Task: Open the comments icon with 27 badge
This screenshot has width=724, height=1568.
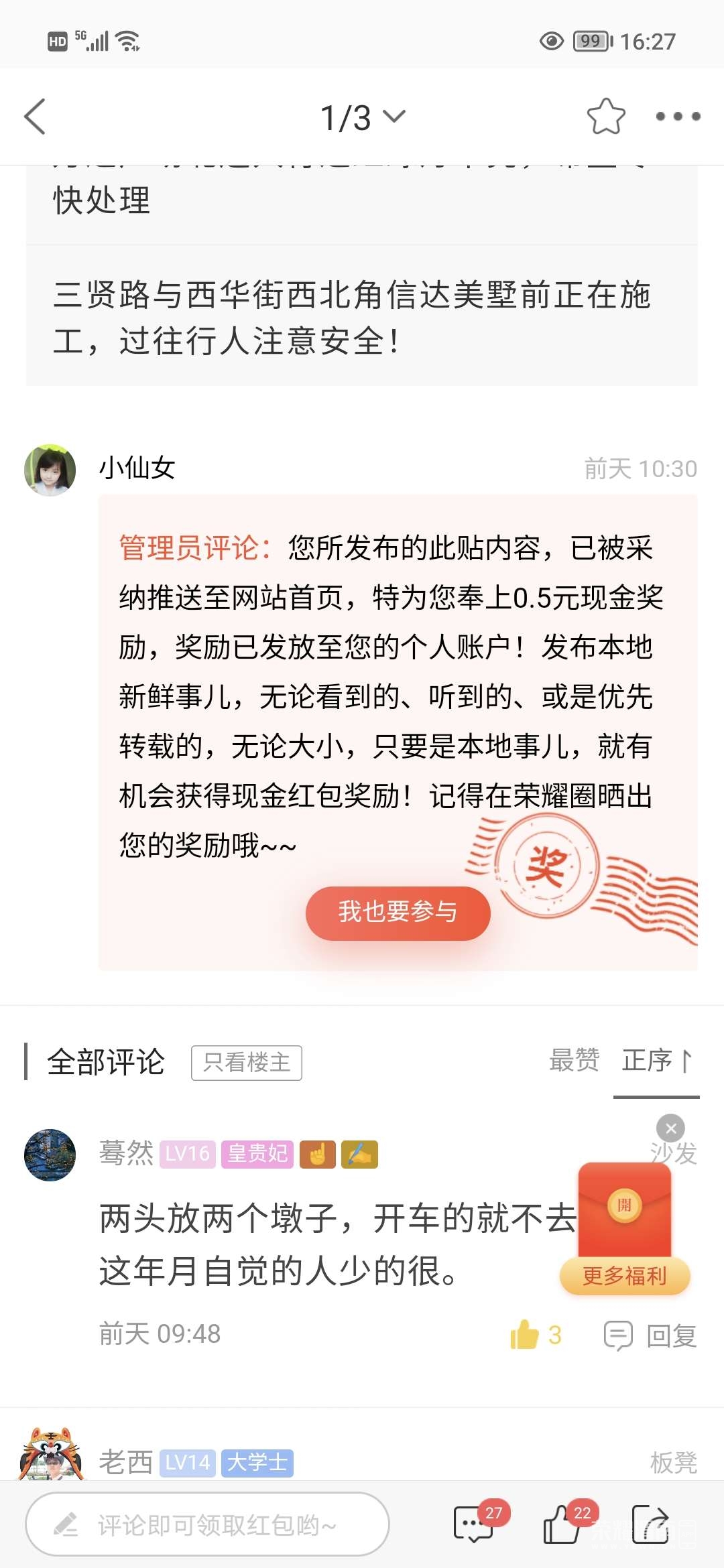Action: pyautogui.click(x=475, y=1524)
